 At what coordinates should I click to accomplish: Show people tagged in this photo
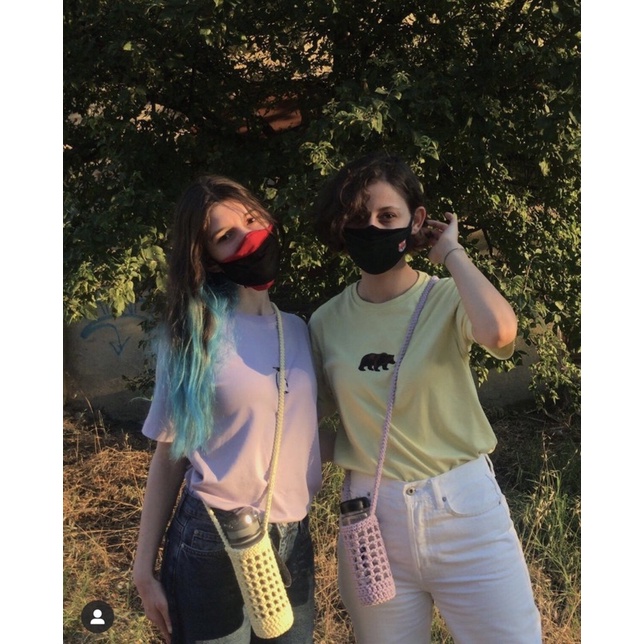pyautogui.click(x=97, y=616)
